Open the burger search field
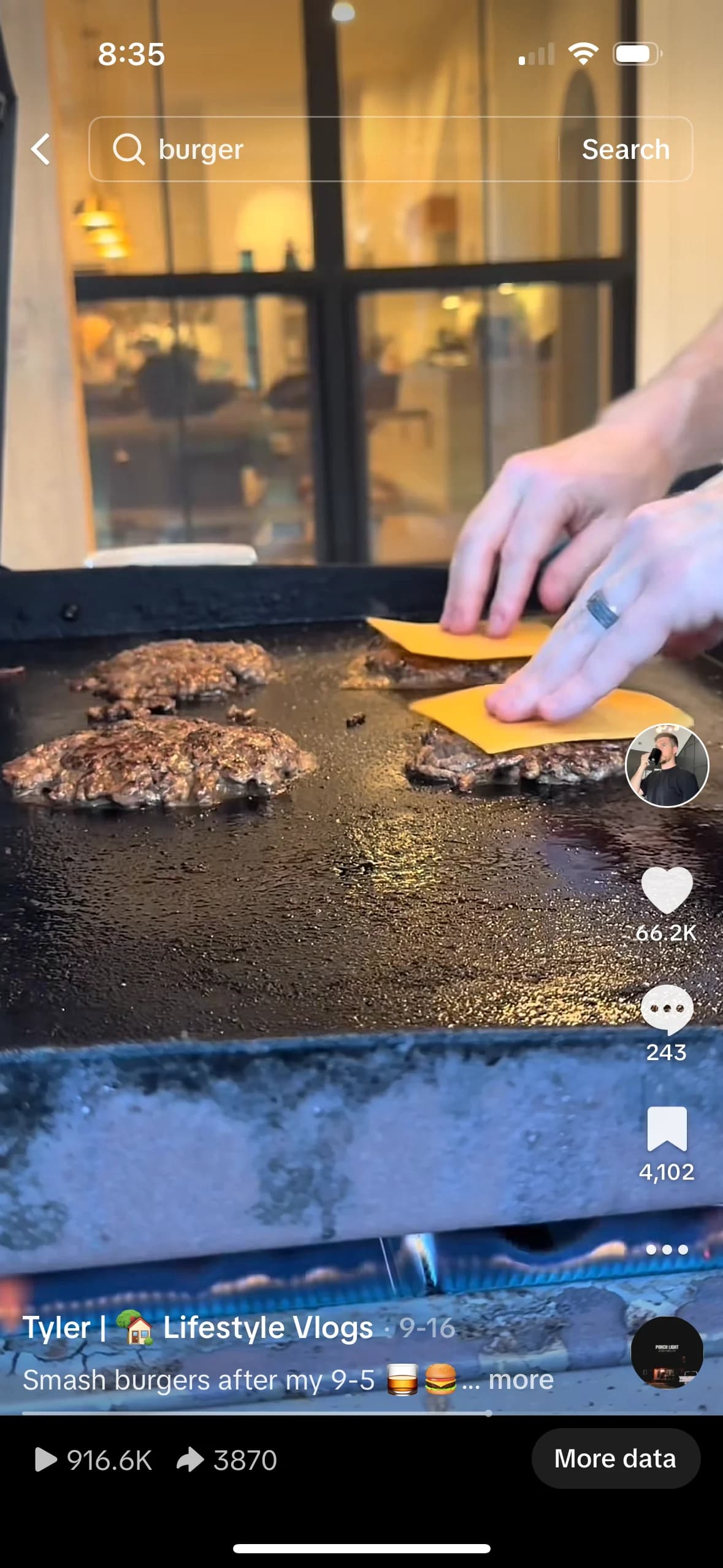The height and width of the screenshot is (1568, 723). point(331,149)
